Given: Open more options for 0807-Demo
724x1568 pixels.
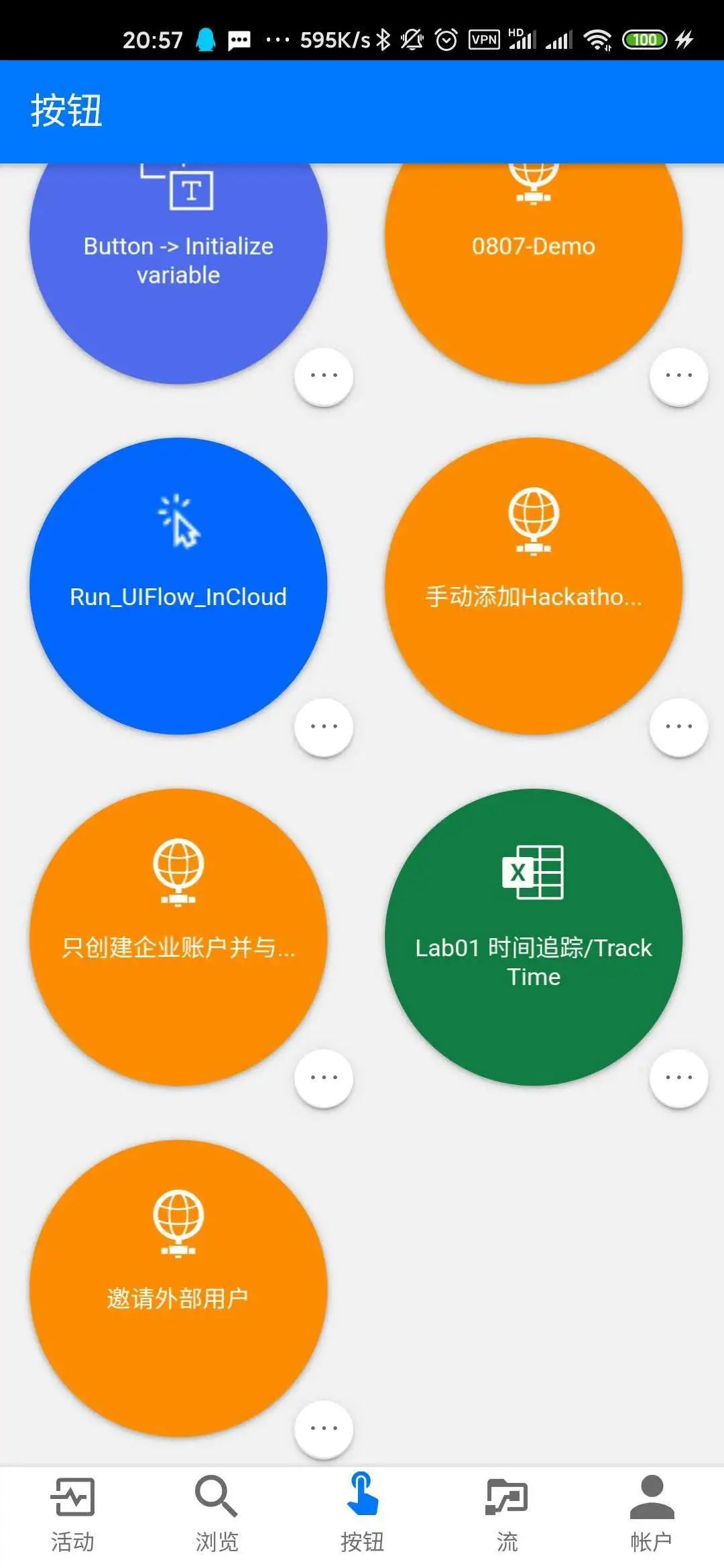Looking at the screenshot, I should click(679, 376).
